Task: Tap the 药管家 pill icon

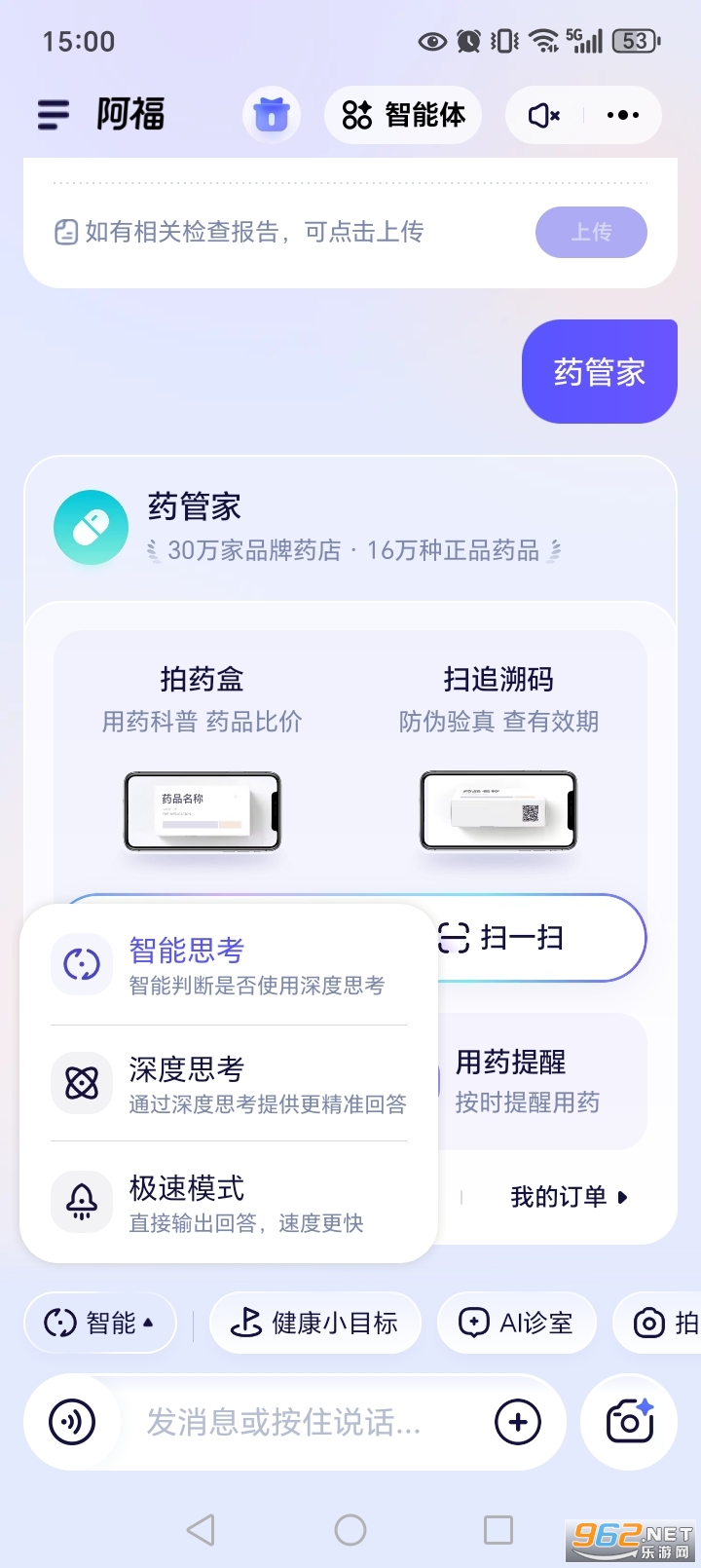Action: tap(91, 526)
